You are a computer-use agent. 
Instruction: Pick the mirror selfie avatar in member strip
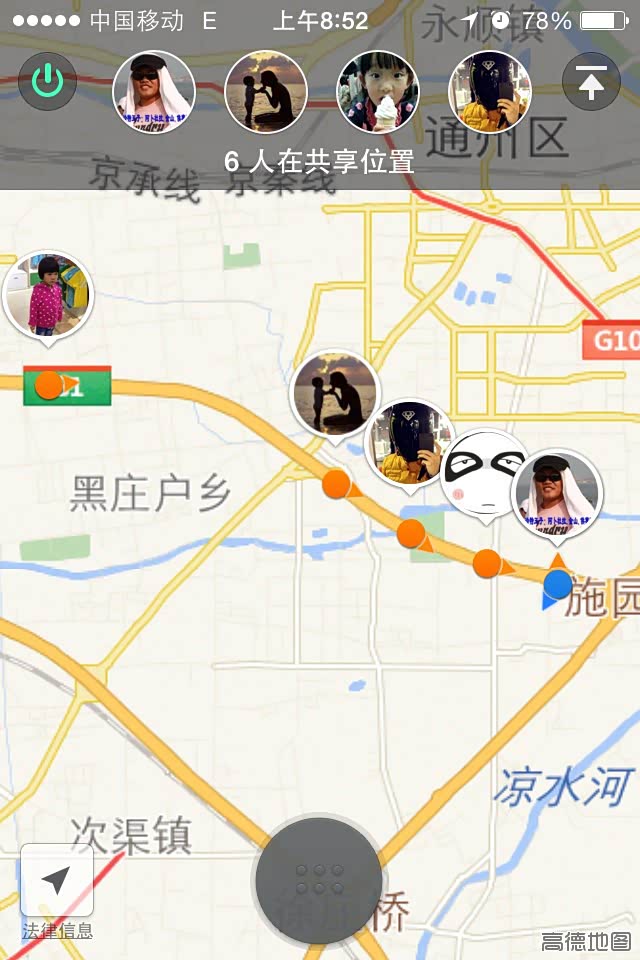(489, 92)
